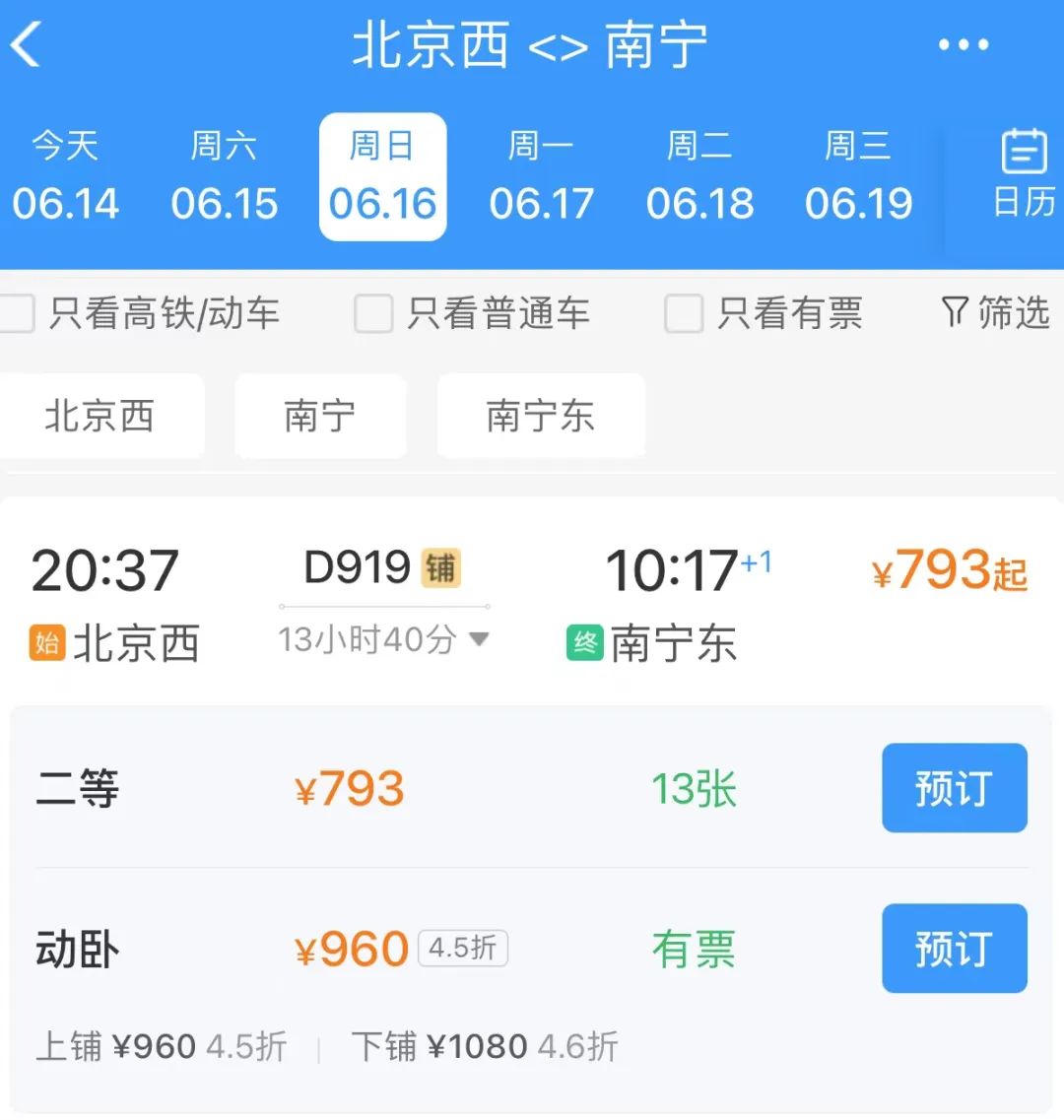
Task: Switch to Saturday 06.15
Action: pyautogui.click(x=224, y=177)
